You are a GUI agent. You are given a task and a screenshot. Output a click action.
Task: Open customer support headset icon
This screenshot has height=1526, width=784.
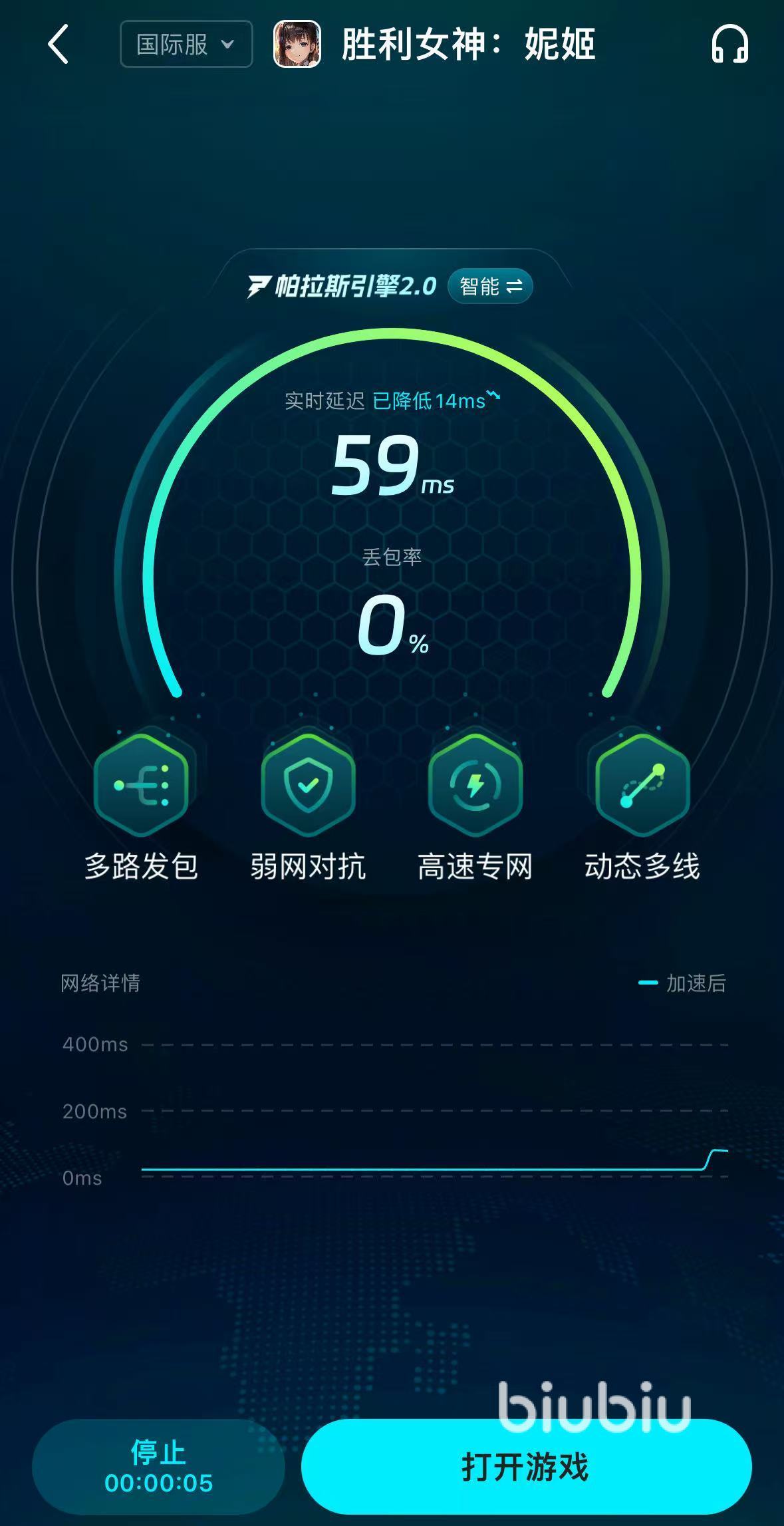point(729,45)
